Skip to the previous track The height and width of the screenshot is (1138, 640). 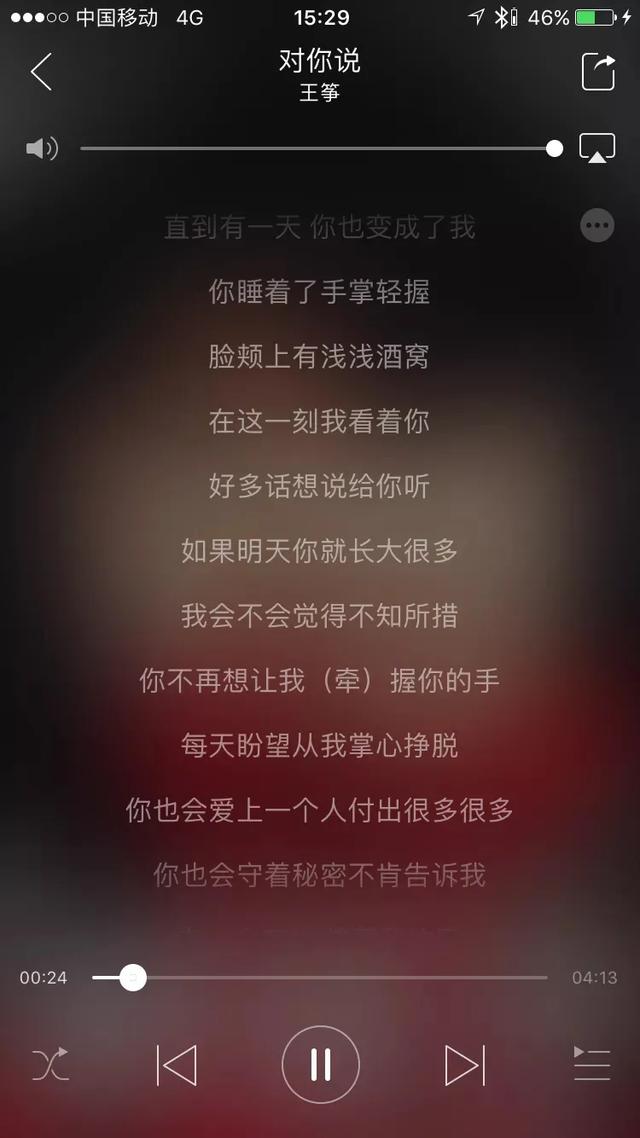click(177, 1065)
